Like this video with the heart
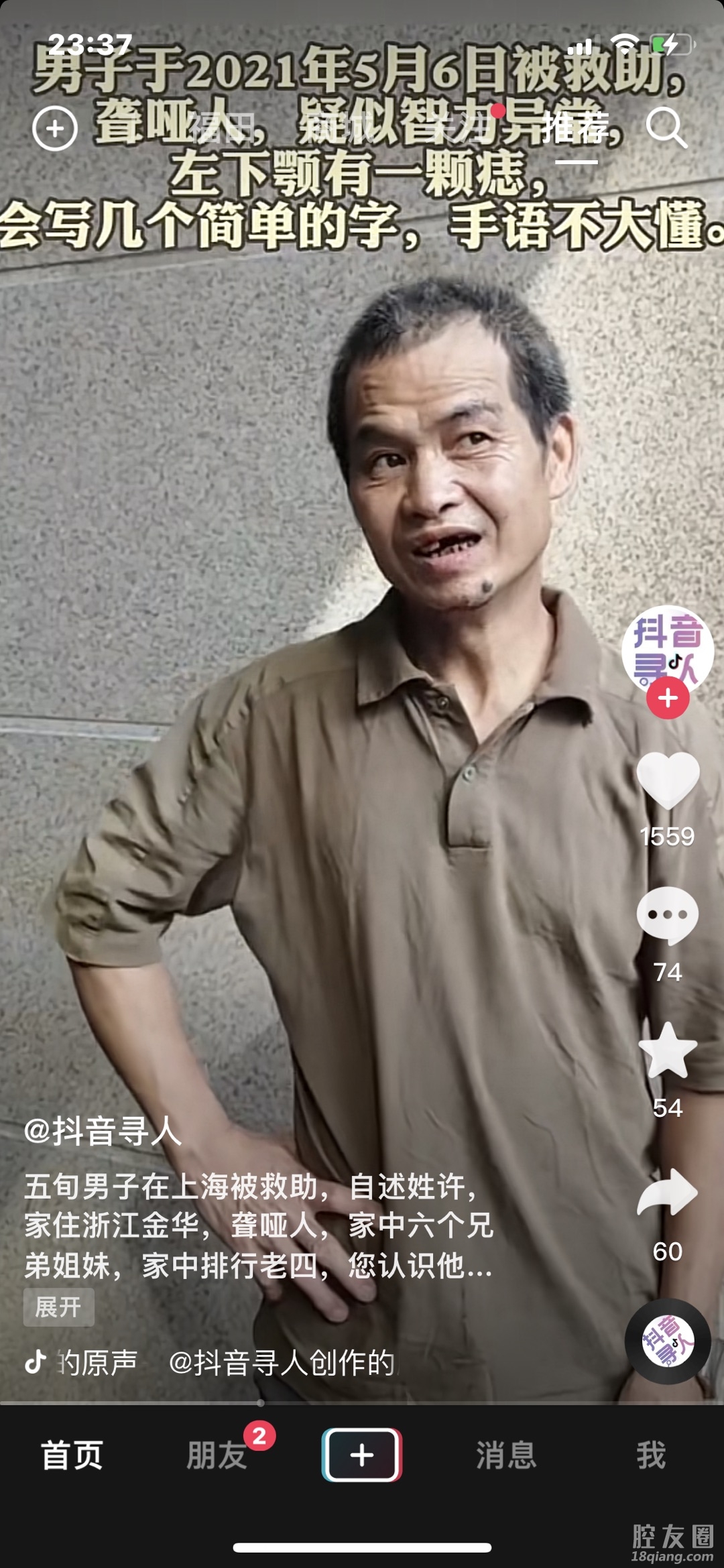 [668, 780]
